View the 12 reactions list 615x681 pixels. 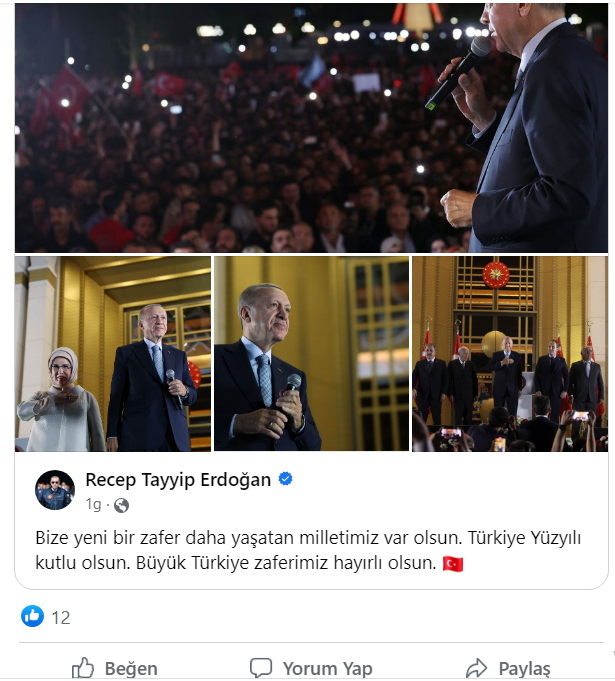click(48, 617)
